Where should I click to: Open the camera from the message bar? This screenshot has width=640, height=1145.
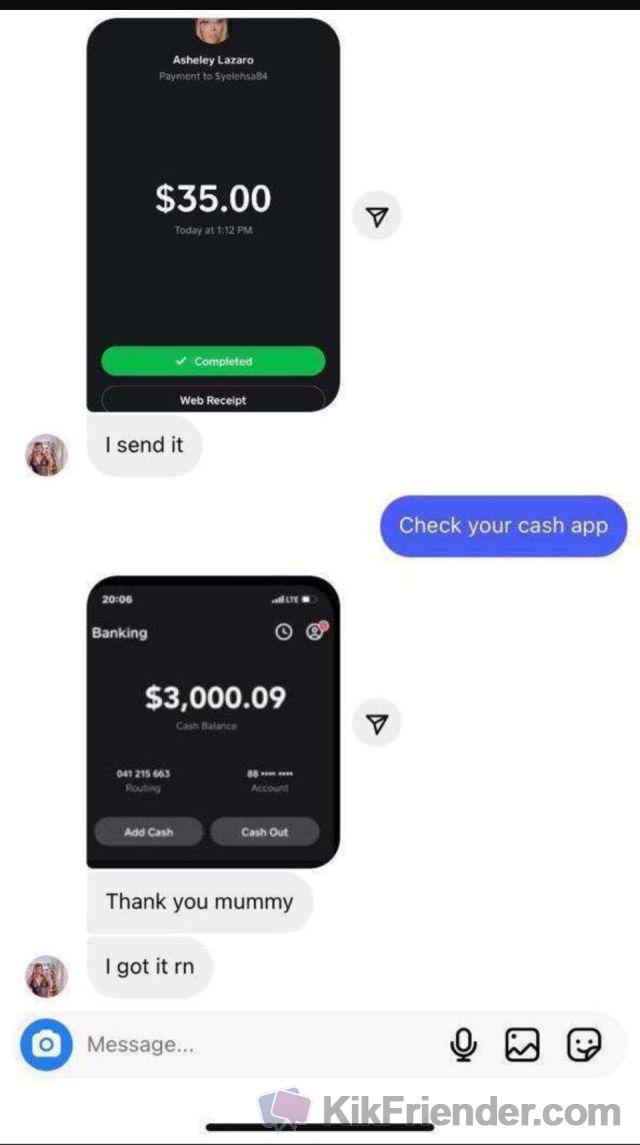pos(46,1045)
